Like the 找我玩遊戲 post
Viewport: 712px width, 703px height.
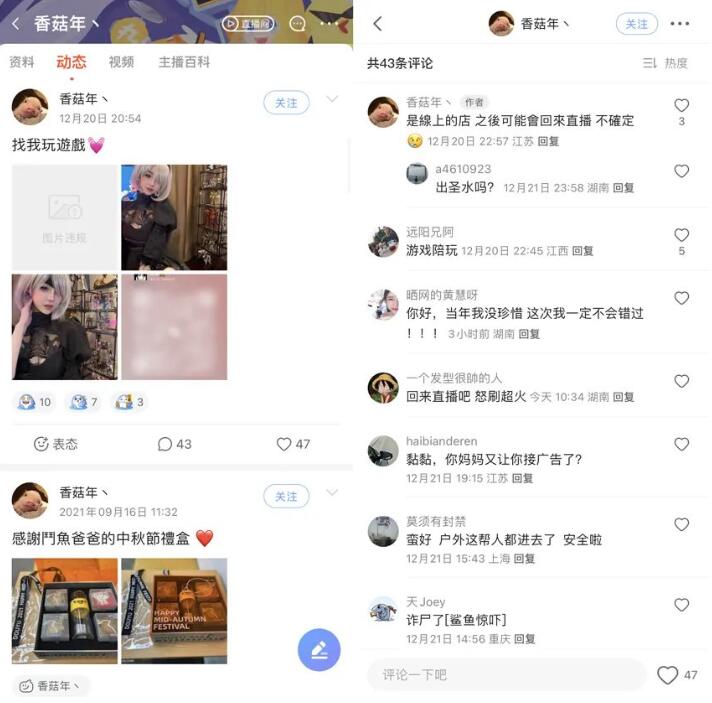pos(293,444)
